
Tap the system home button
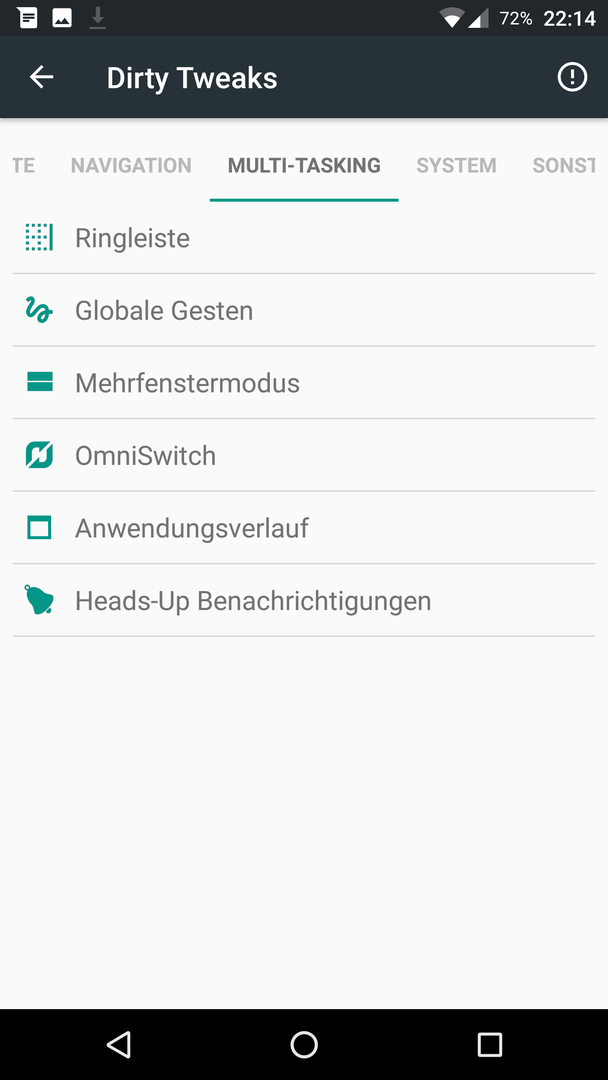[304, 1044]
